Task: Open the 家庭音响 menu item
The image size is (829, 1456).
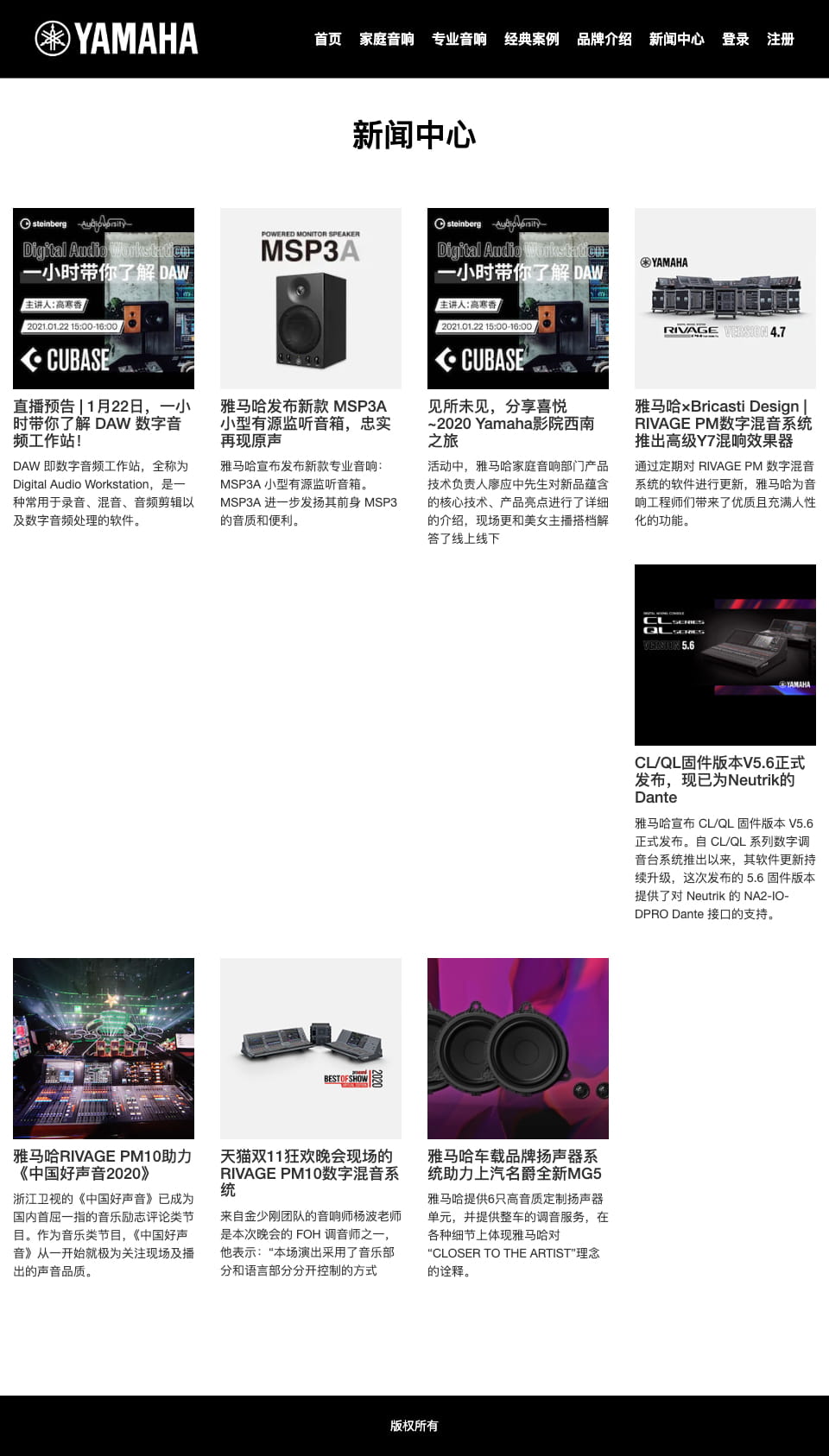Action: (x=386, y=39)
